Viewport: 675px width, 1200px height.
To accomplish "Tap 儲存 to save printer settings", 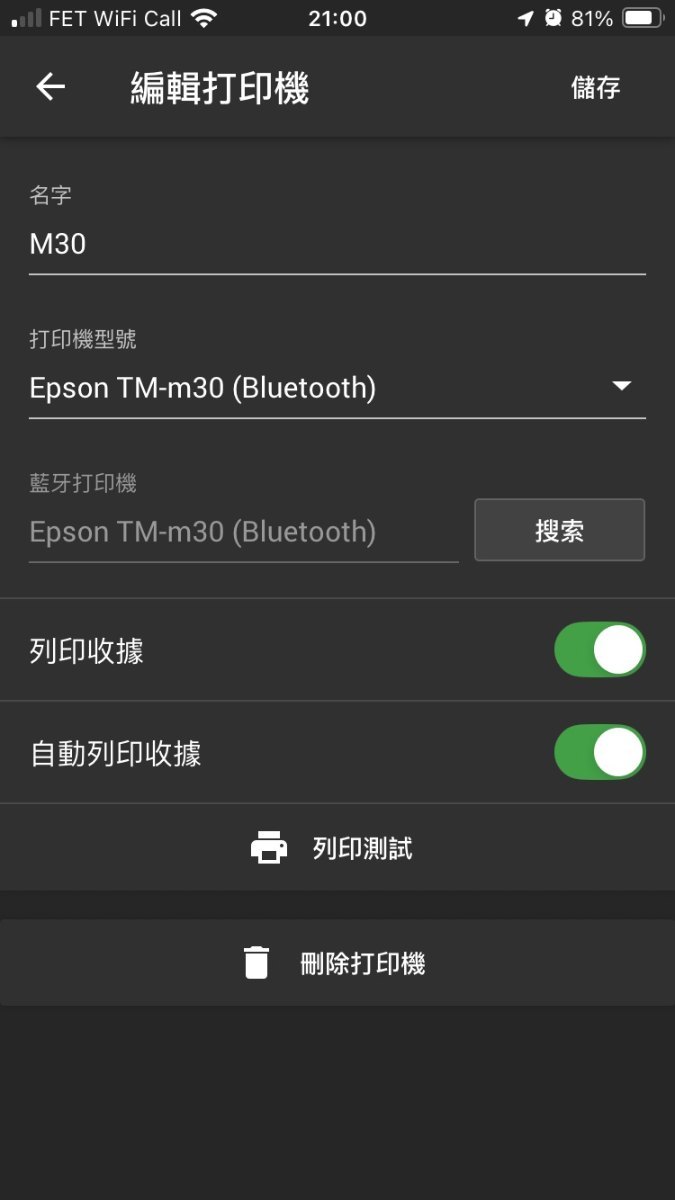I will click(595, 88).
